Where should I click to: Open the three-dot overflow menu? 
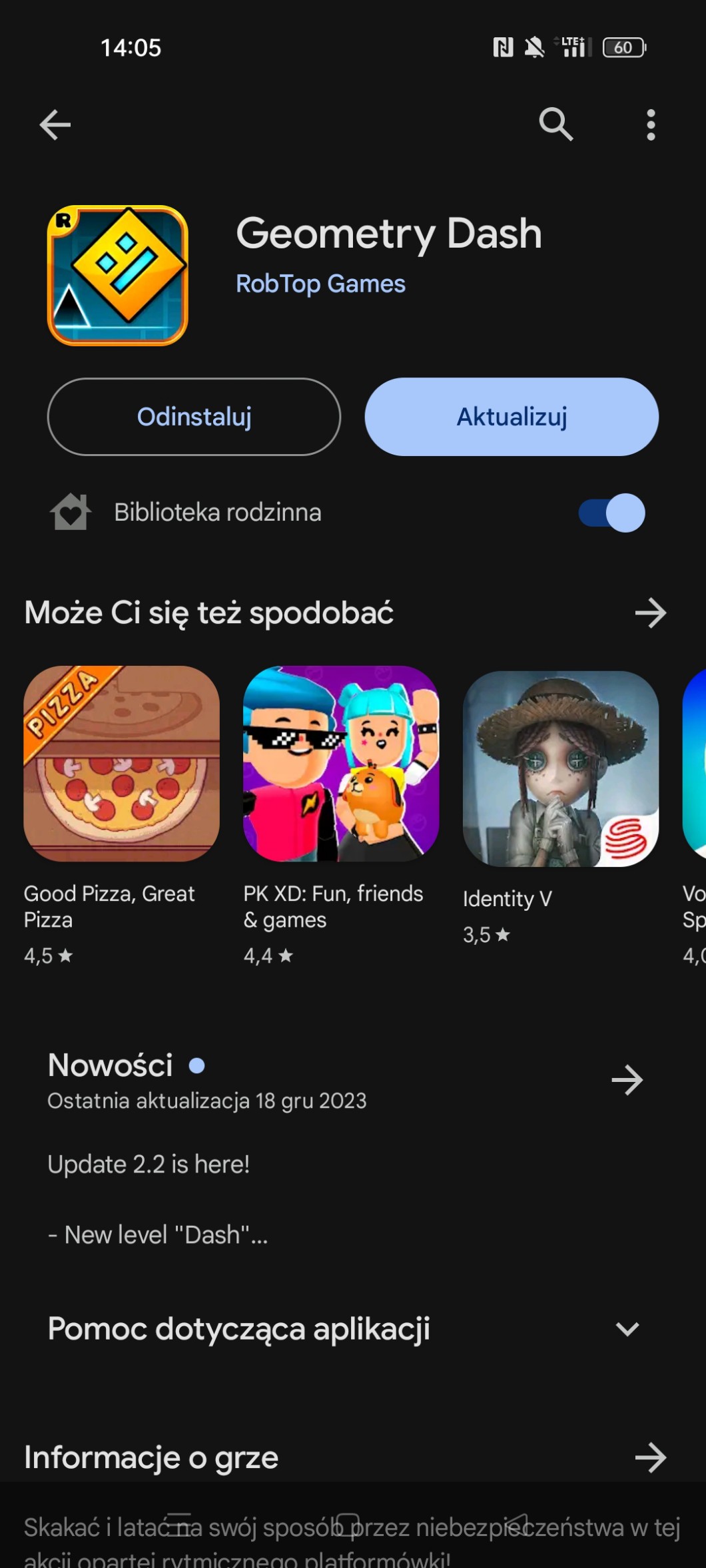651,125
